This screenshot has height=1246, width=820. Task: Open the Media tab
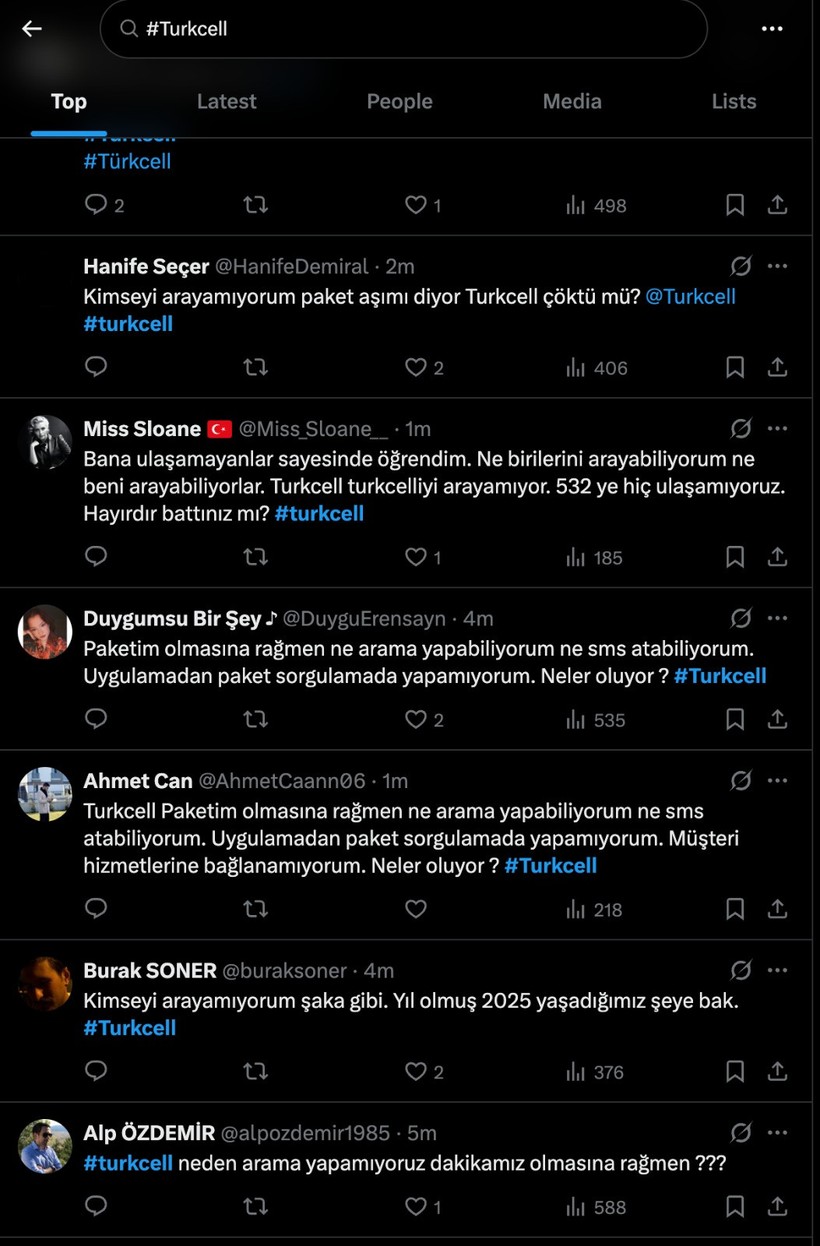572,101
